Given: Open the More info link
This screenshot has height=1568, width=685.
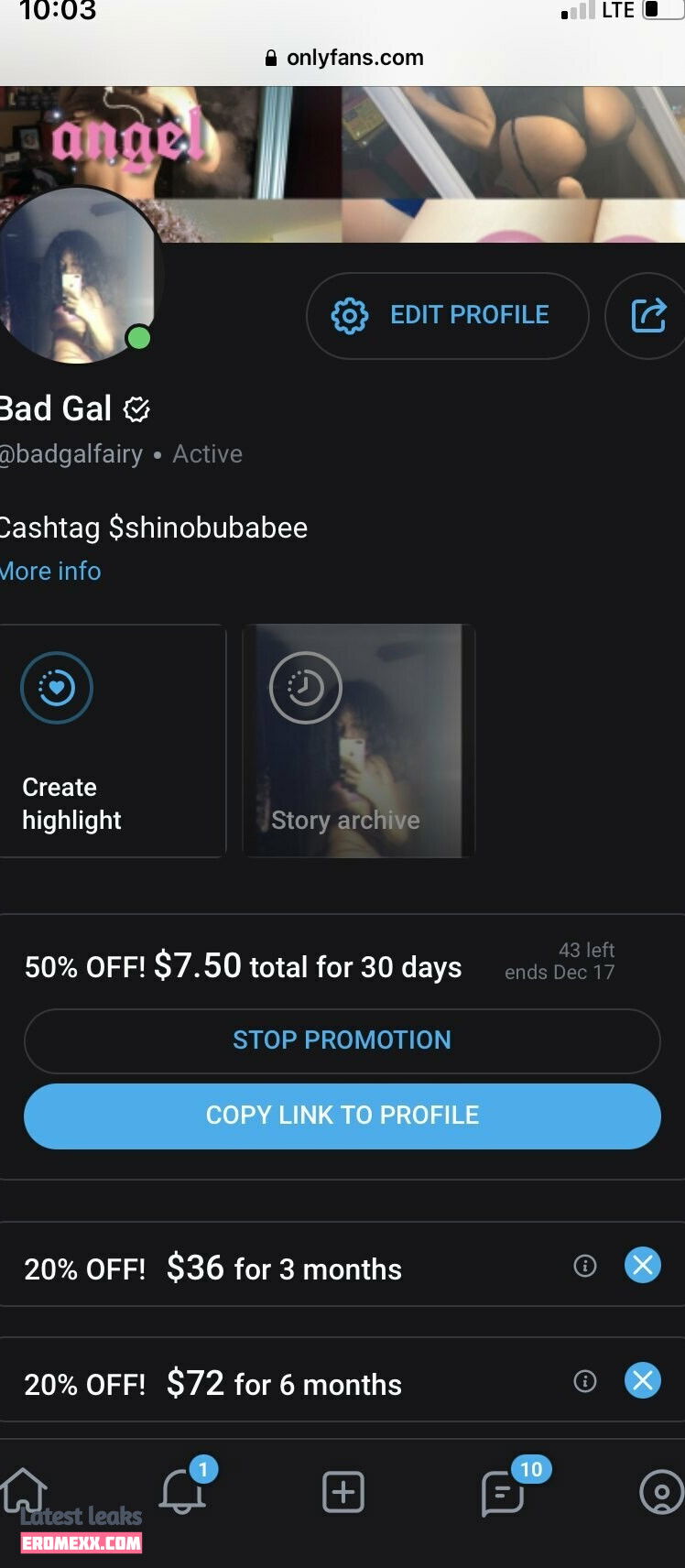Looking at the screenshot, I should (50, 571).
